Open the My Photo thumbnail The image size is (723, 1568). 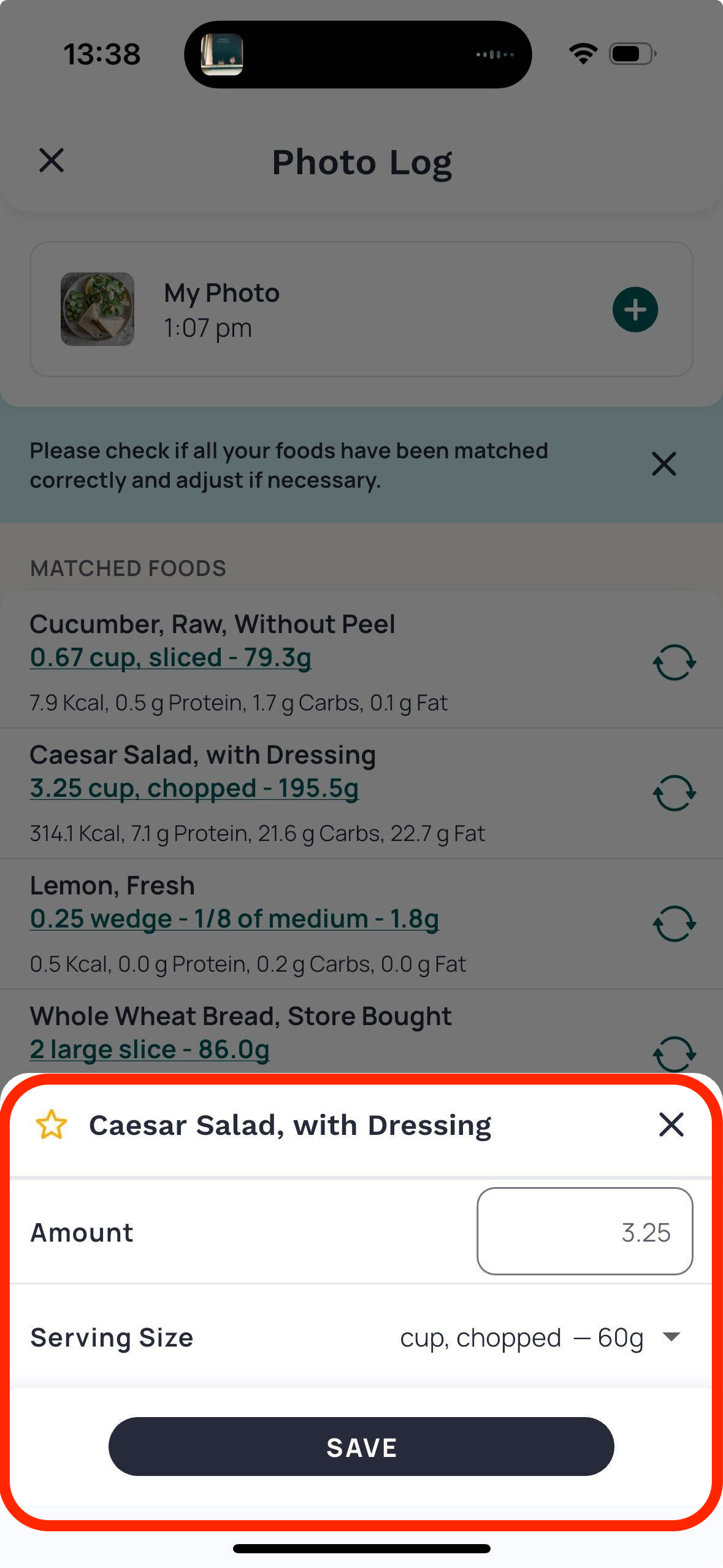(x=98, y=309)
